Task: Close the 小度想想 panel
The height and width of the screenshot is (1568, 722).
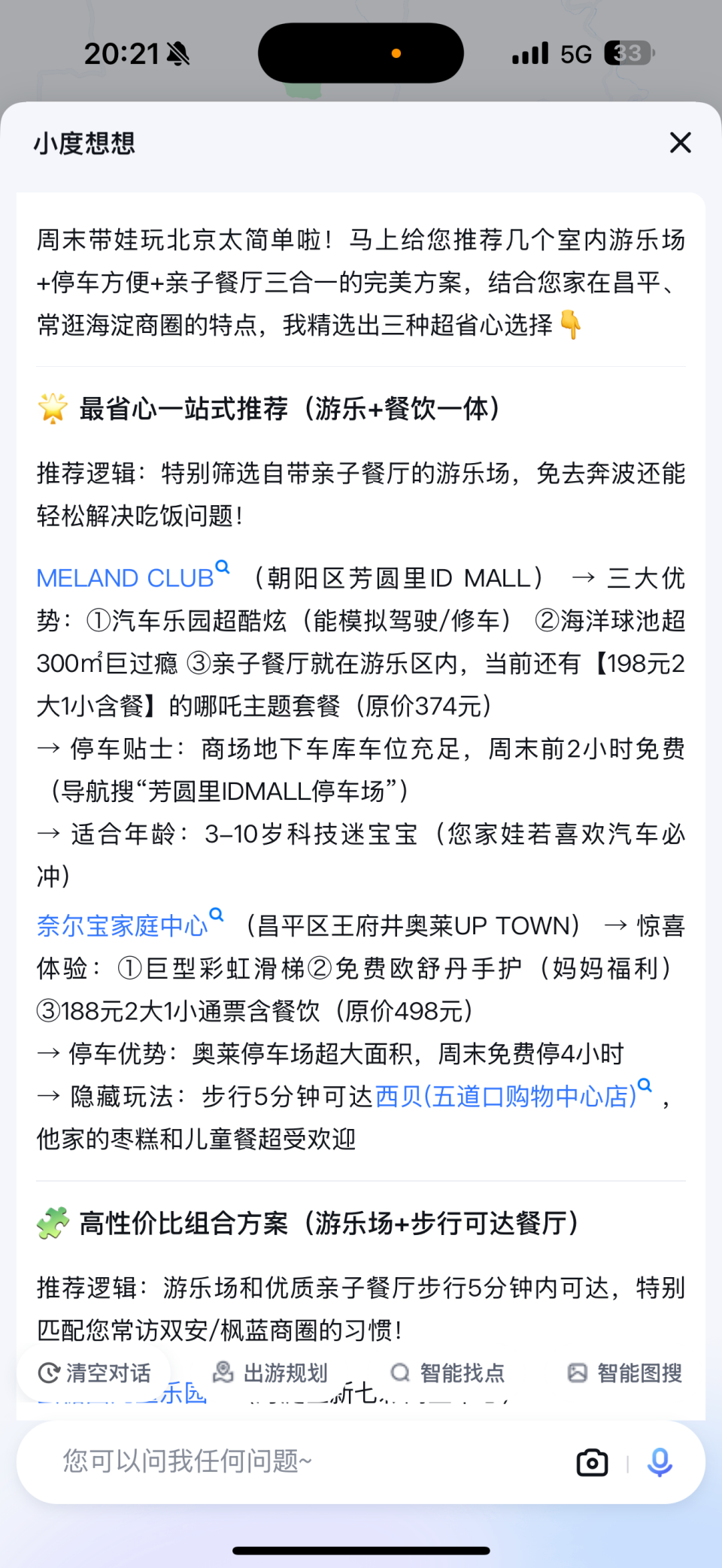Action: [680, 143]
